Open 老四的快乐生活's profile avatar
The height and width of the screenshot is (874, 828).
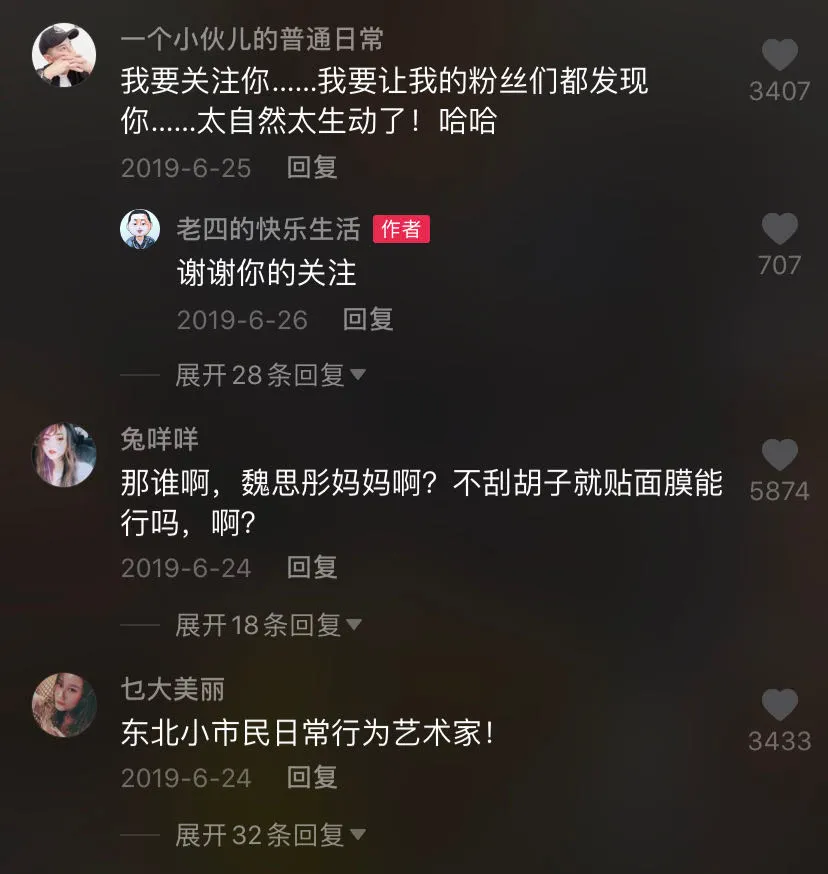tap(138, 228)
